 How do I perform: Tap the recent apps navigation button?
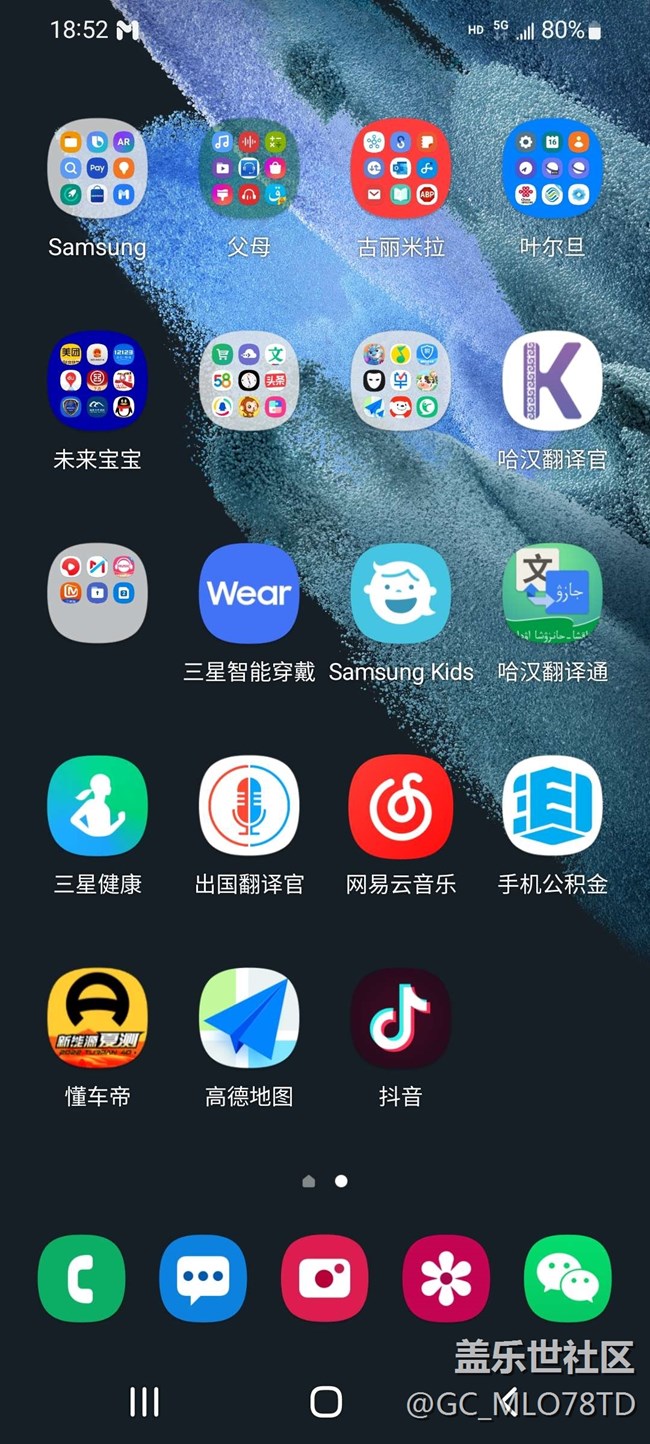tap(144, 1402)
